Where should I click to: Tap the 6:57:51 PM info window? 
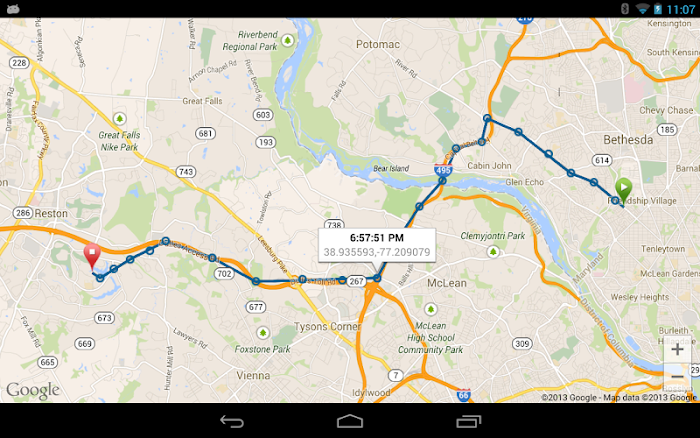[376, 244]
